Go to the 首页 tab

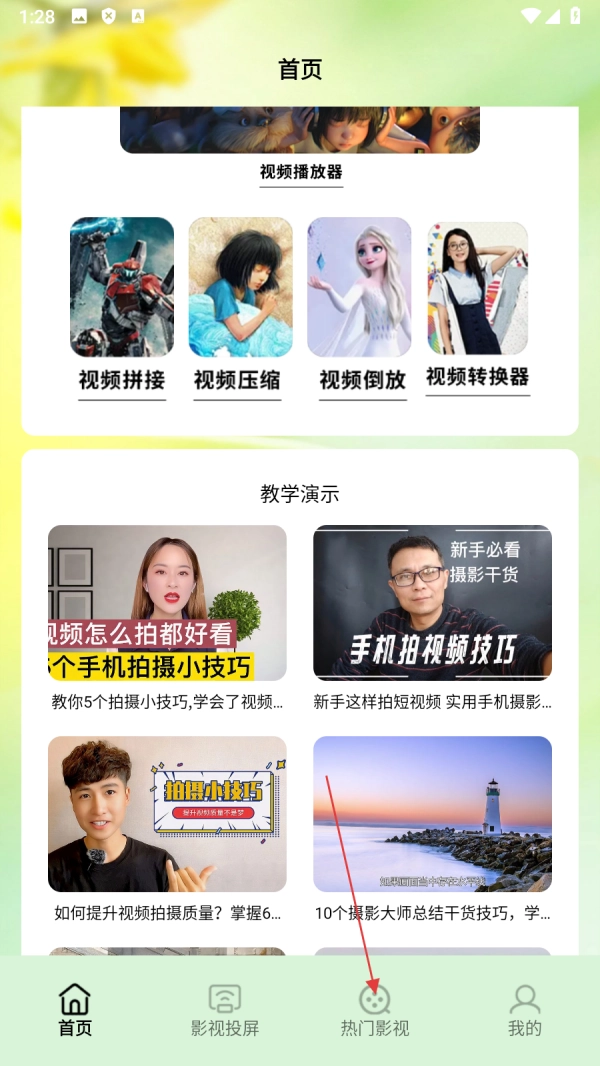tap(75, 1010)
